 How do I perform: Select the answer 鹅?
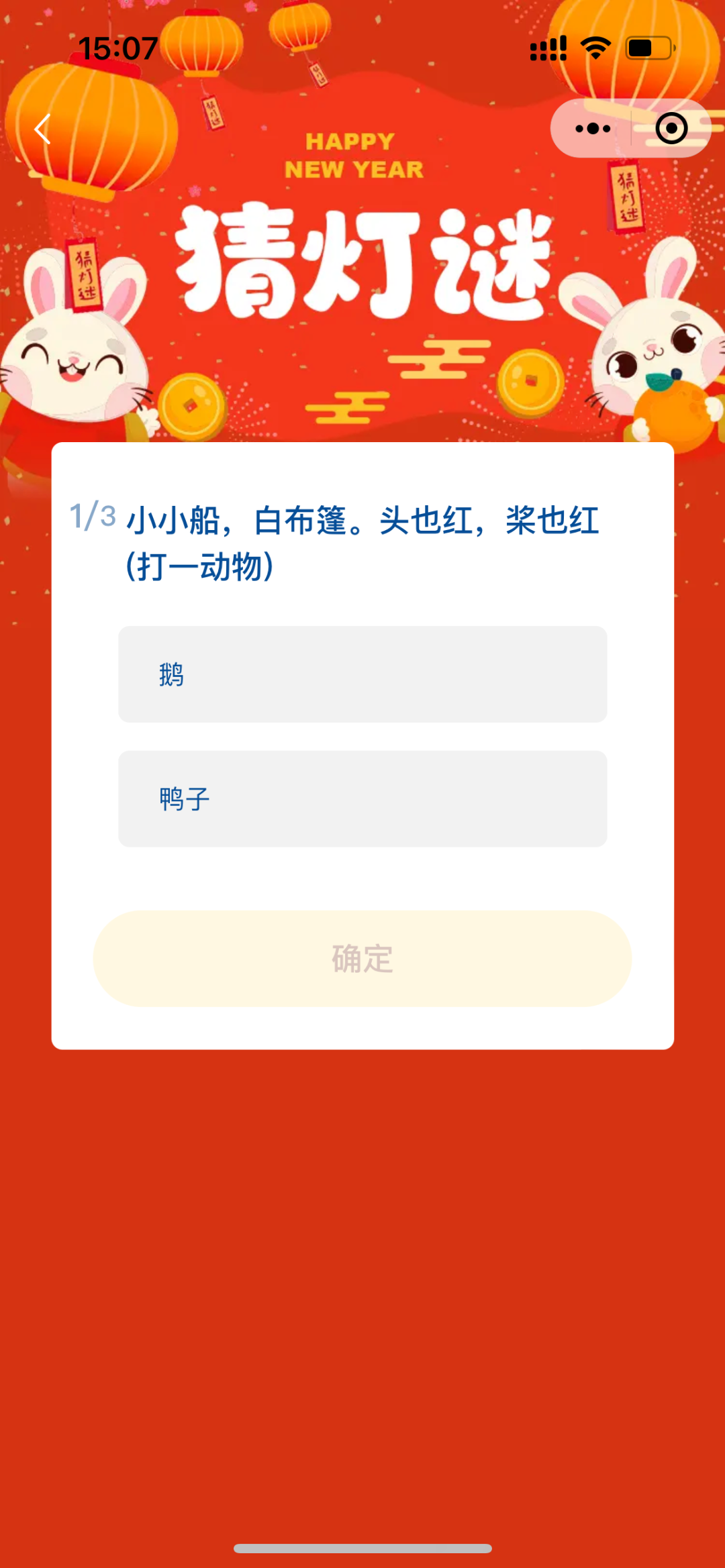pyautogui.click(x=362, y=674)
